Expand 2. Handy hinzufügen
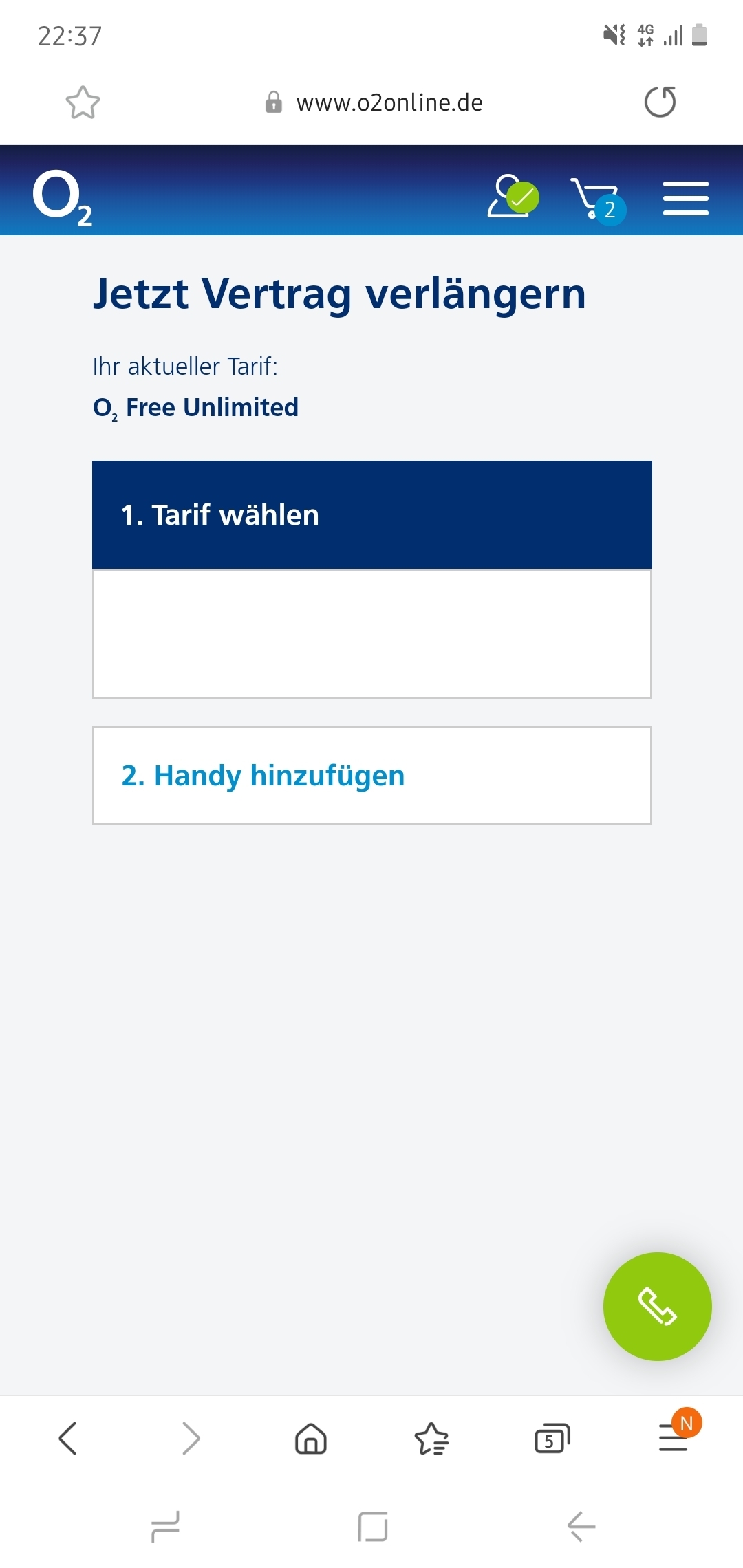The width and height of the screenshot is (743, 1568). pyautogui.click(x=372, y=776)
